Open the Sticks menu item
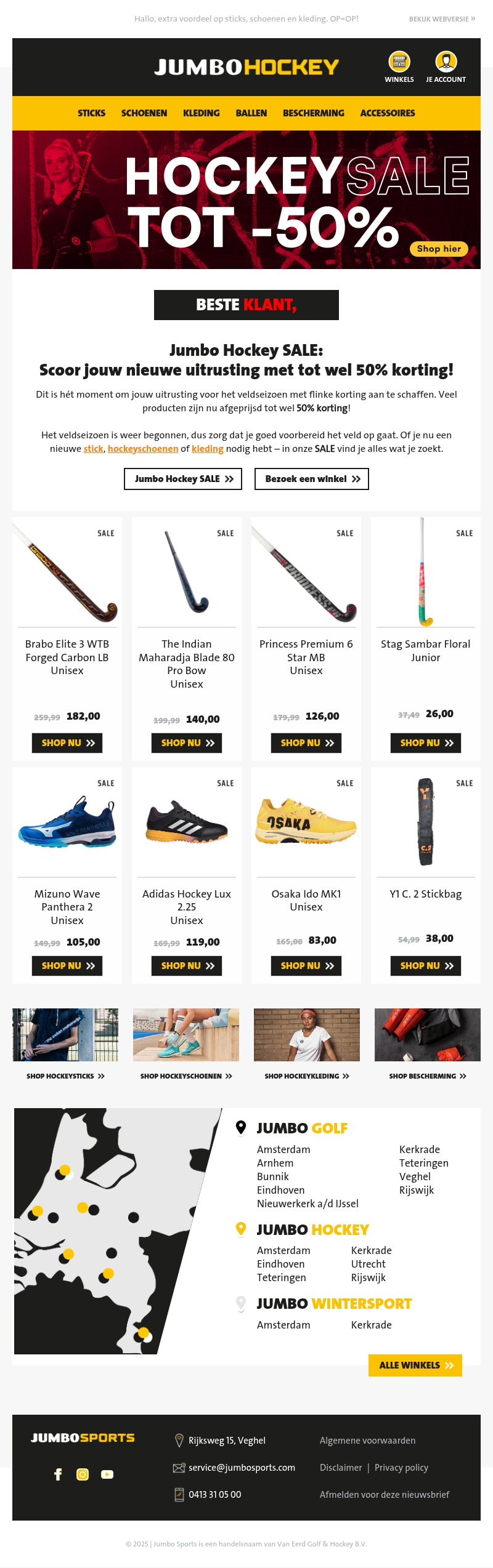Screen dimensions: 493x1568 coord(91,113)
